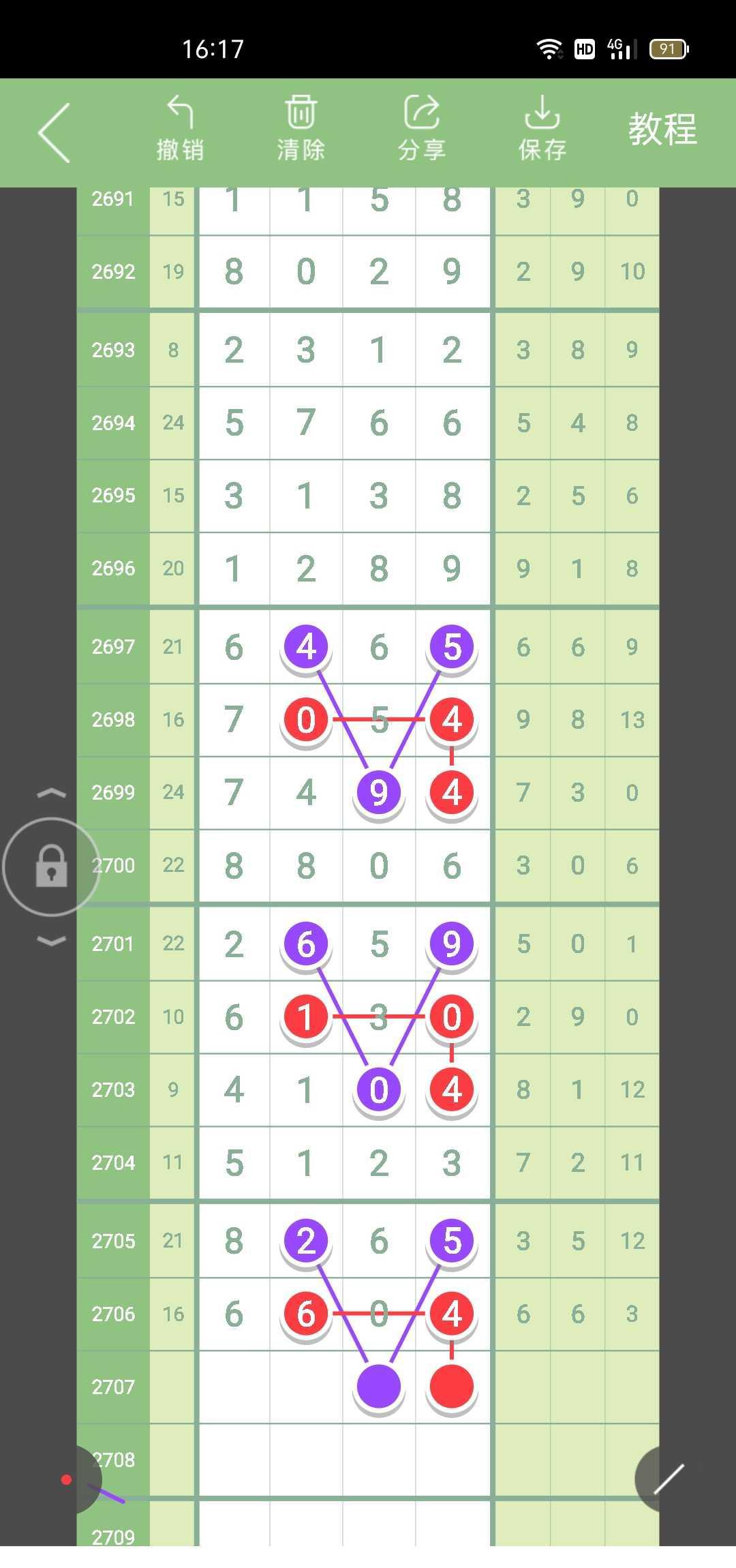
Task: Go back using the top-left arrow
Action: pos(55,133)
